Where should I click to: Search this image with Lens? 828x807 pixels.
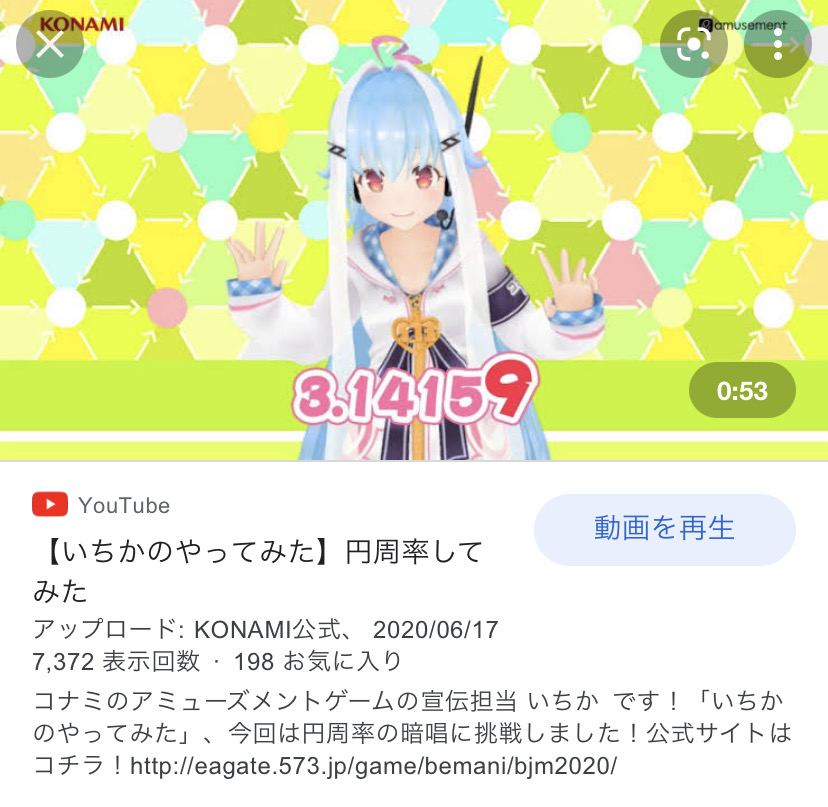pos(693,45)
